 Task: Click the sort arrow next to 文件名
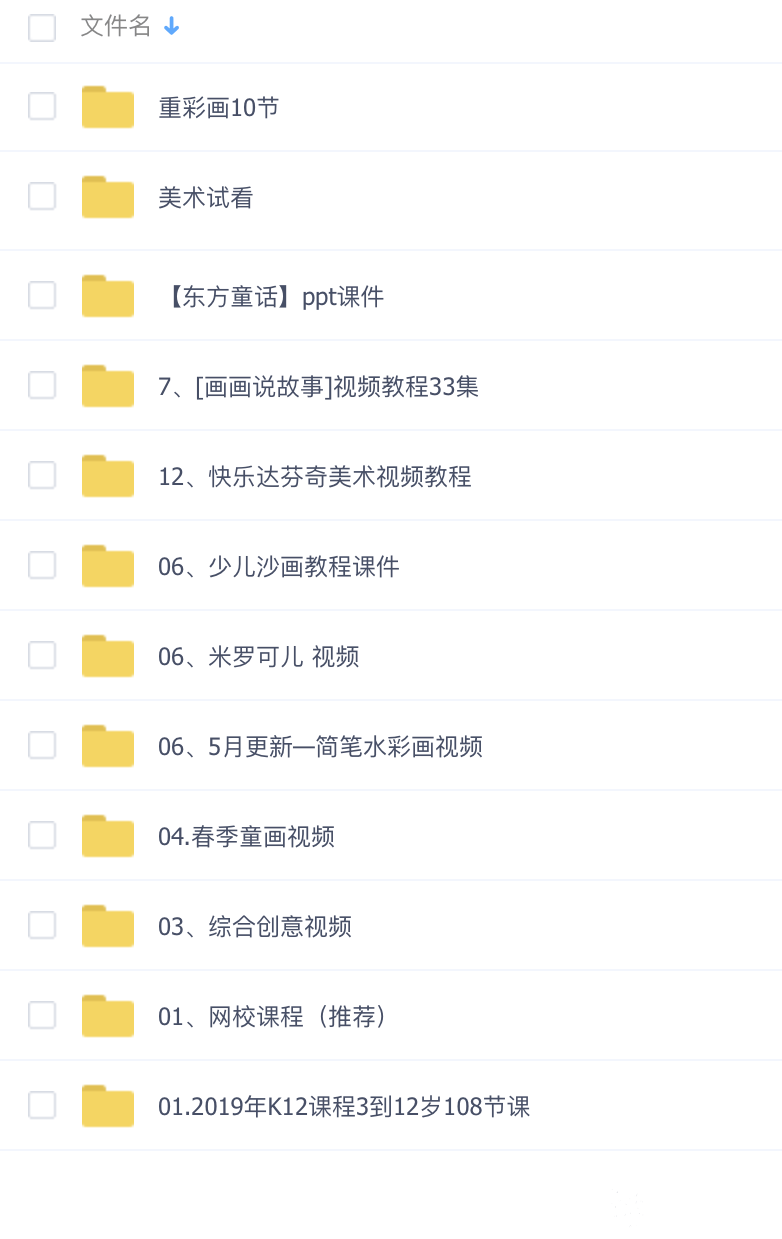[x=171, y=27]
